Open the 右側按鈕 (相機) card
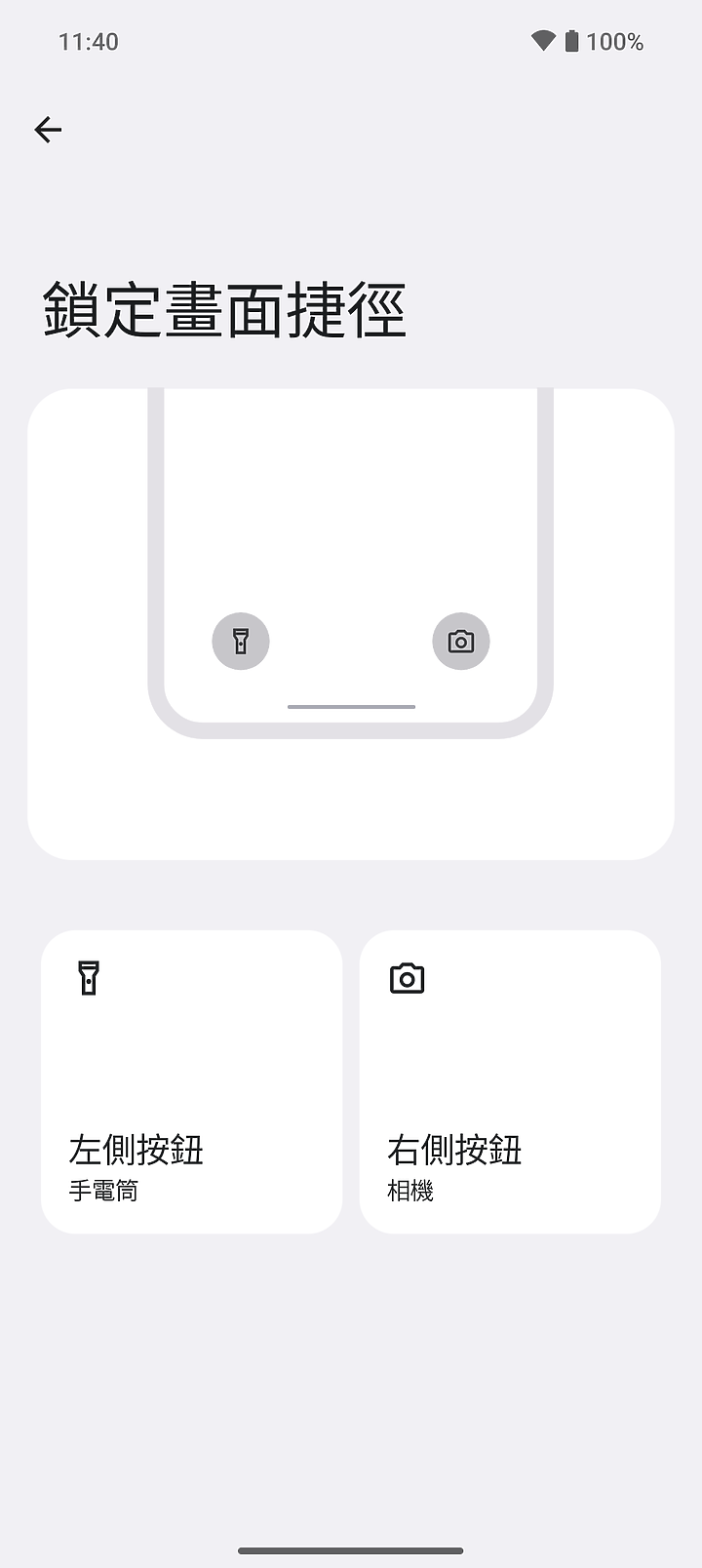The image size is (702, 1568). coord(510,1081)
